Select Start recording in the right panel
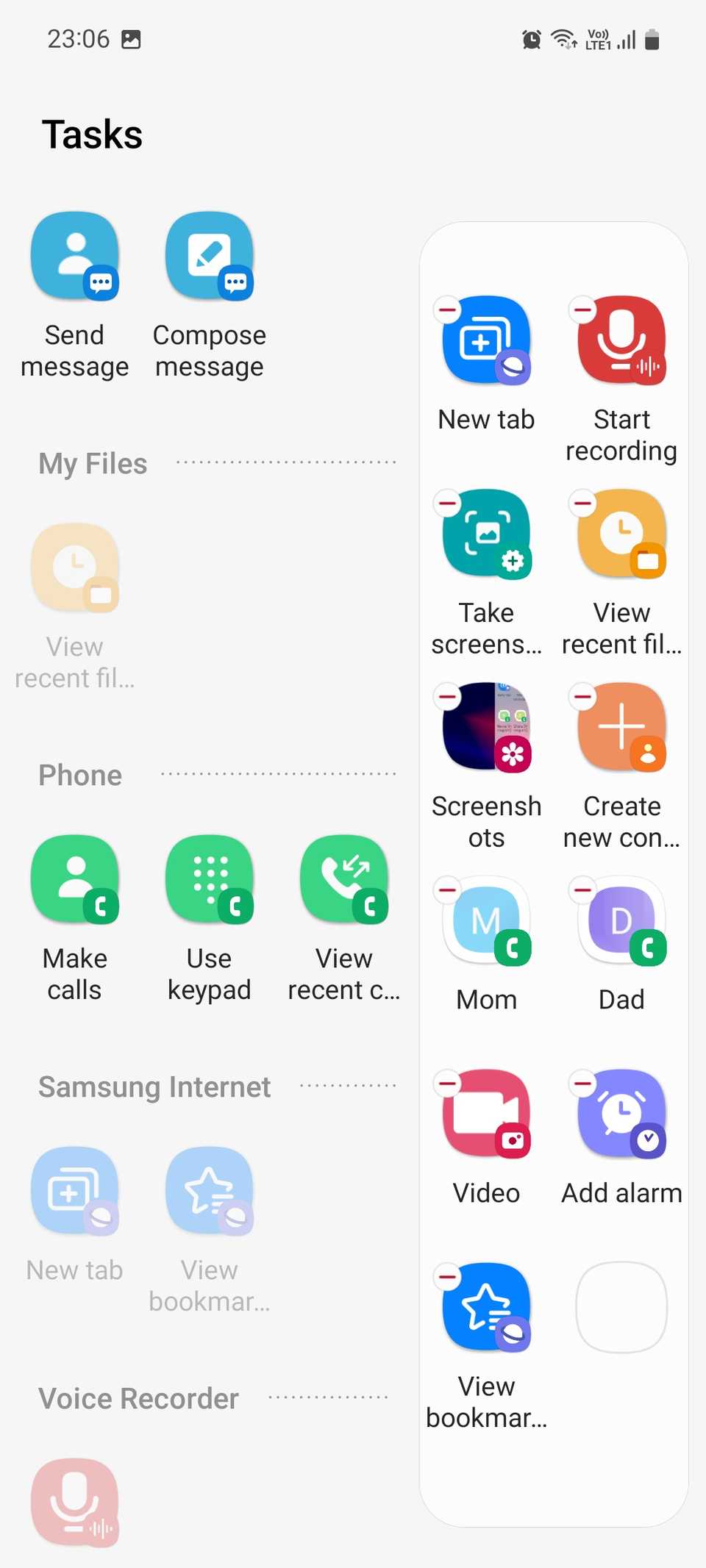The image size is (706, 1568). click(x=621, y=340)
